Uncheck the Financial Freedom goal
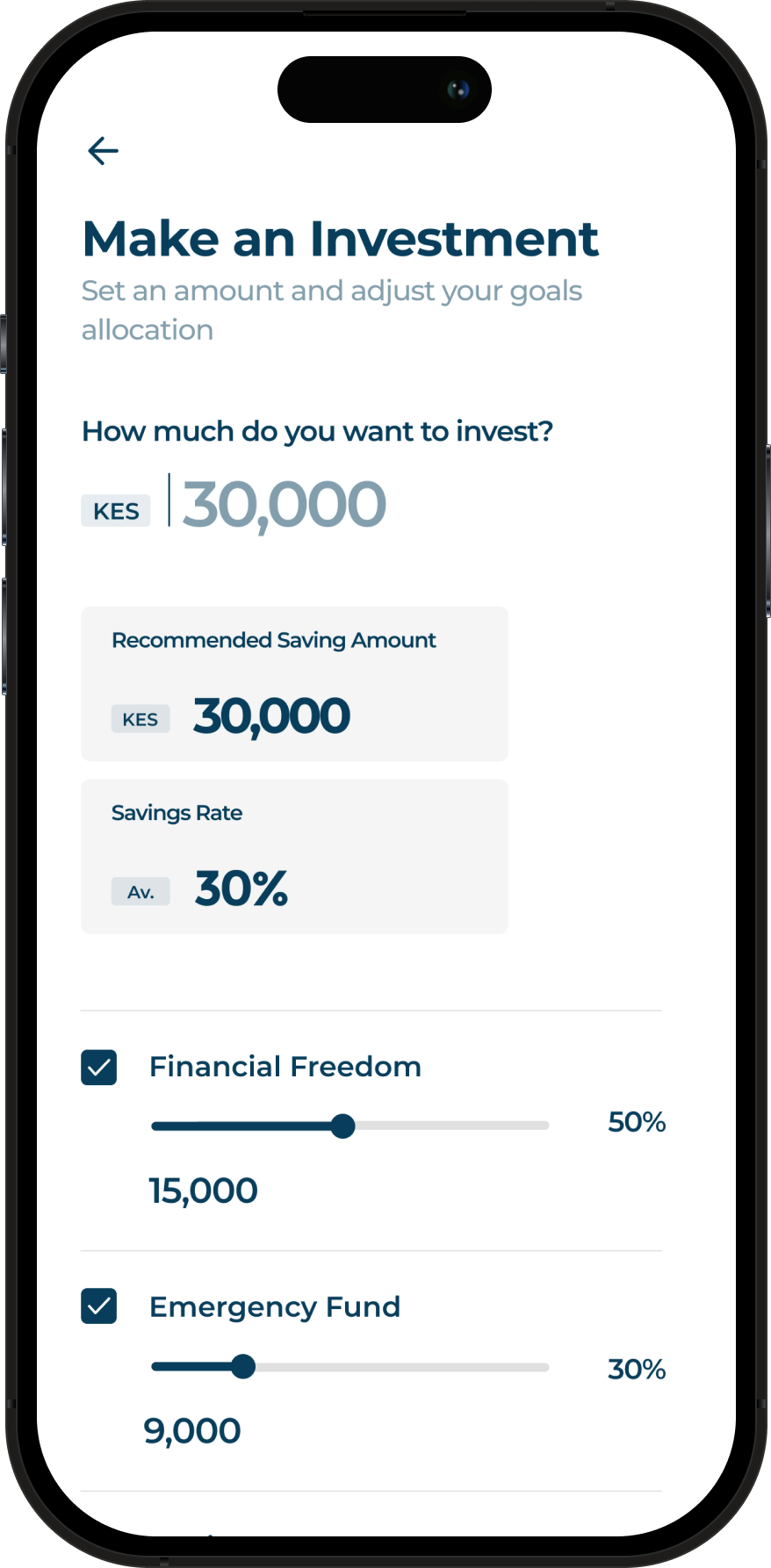The image size is (771, 1568). 99,1068
